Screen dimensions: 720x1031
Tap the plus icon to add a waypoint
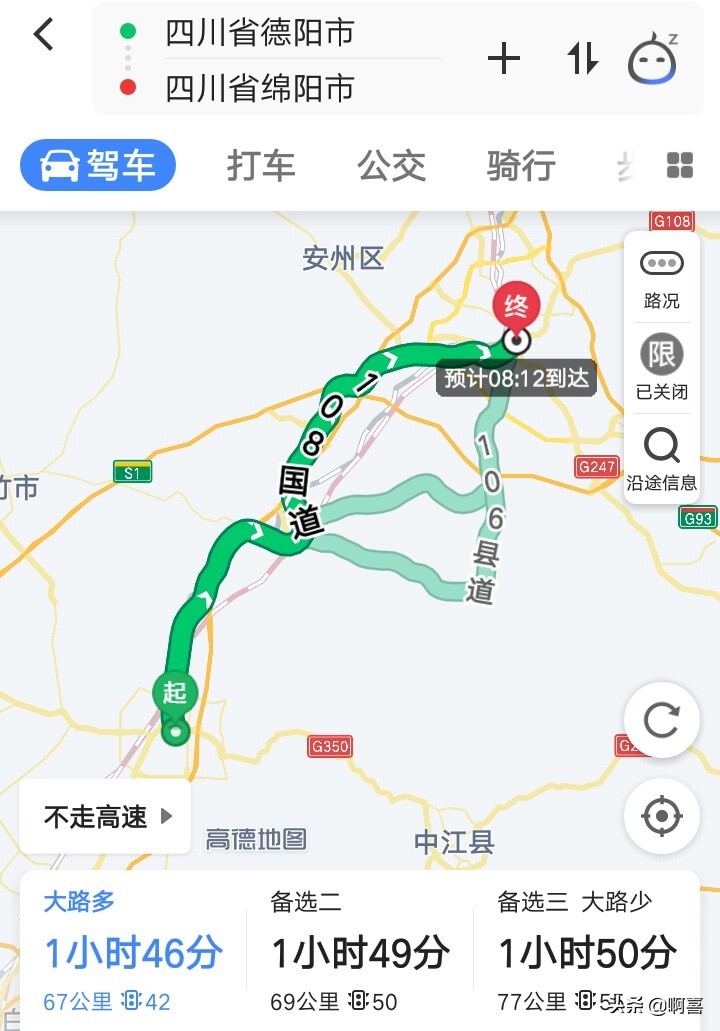504,60
